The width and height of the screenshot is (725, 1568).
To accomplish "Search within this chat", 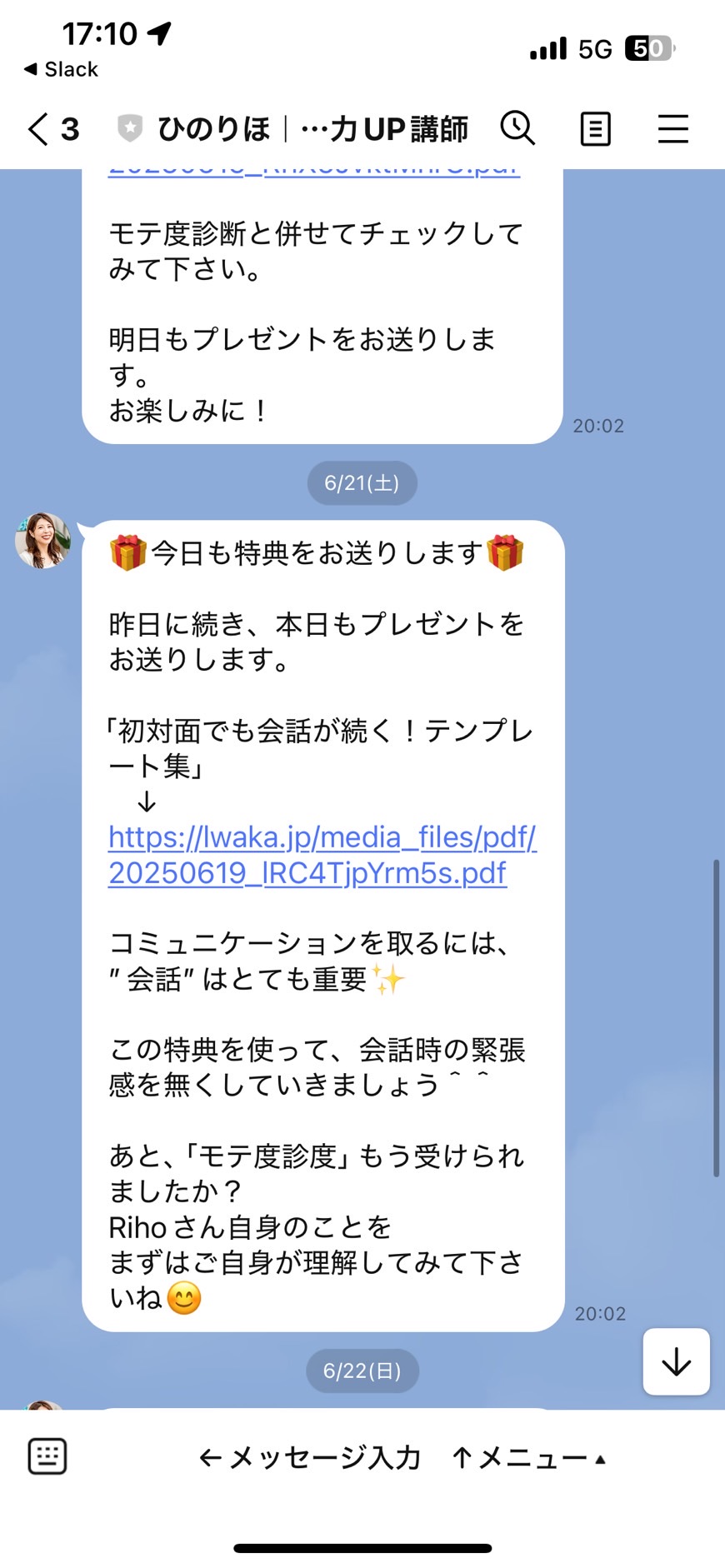I will click(517, 128).
